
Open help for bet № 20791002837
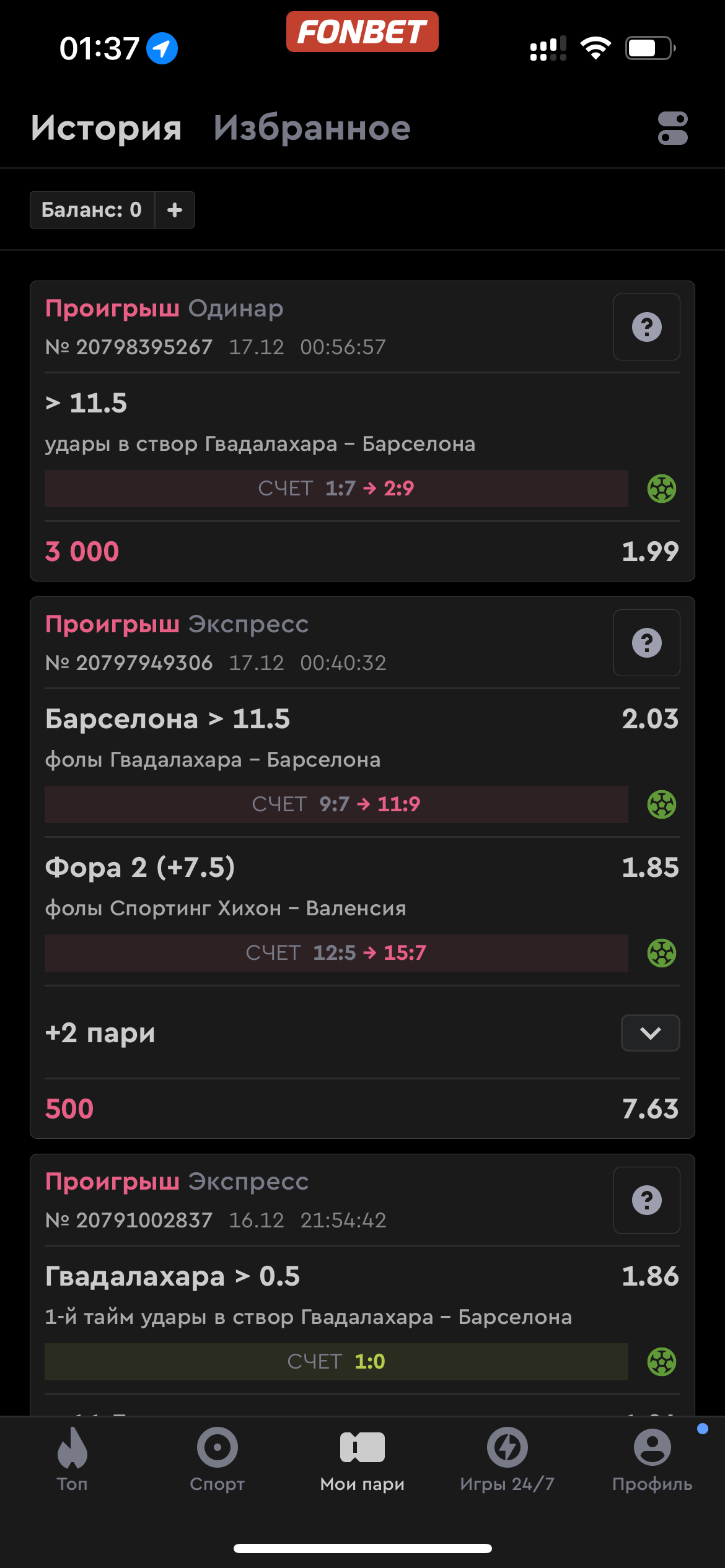tap(646, 1200)
